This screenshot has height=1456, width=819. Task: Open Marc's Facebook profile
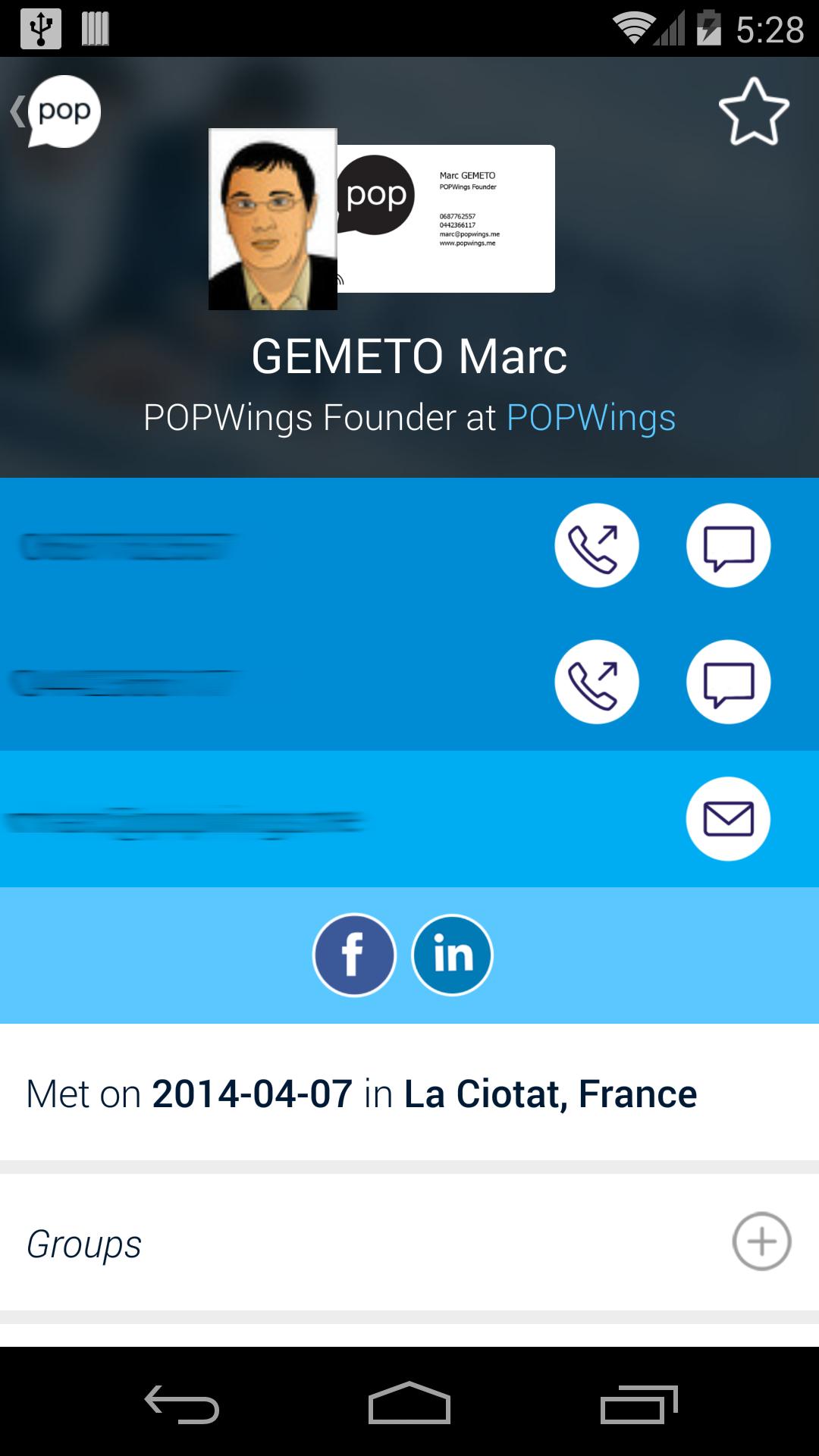[353, 955]
